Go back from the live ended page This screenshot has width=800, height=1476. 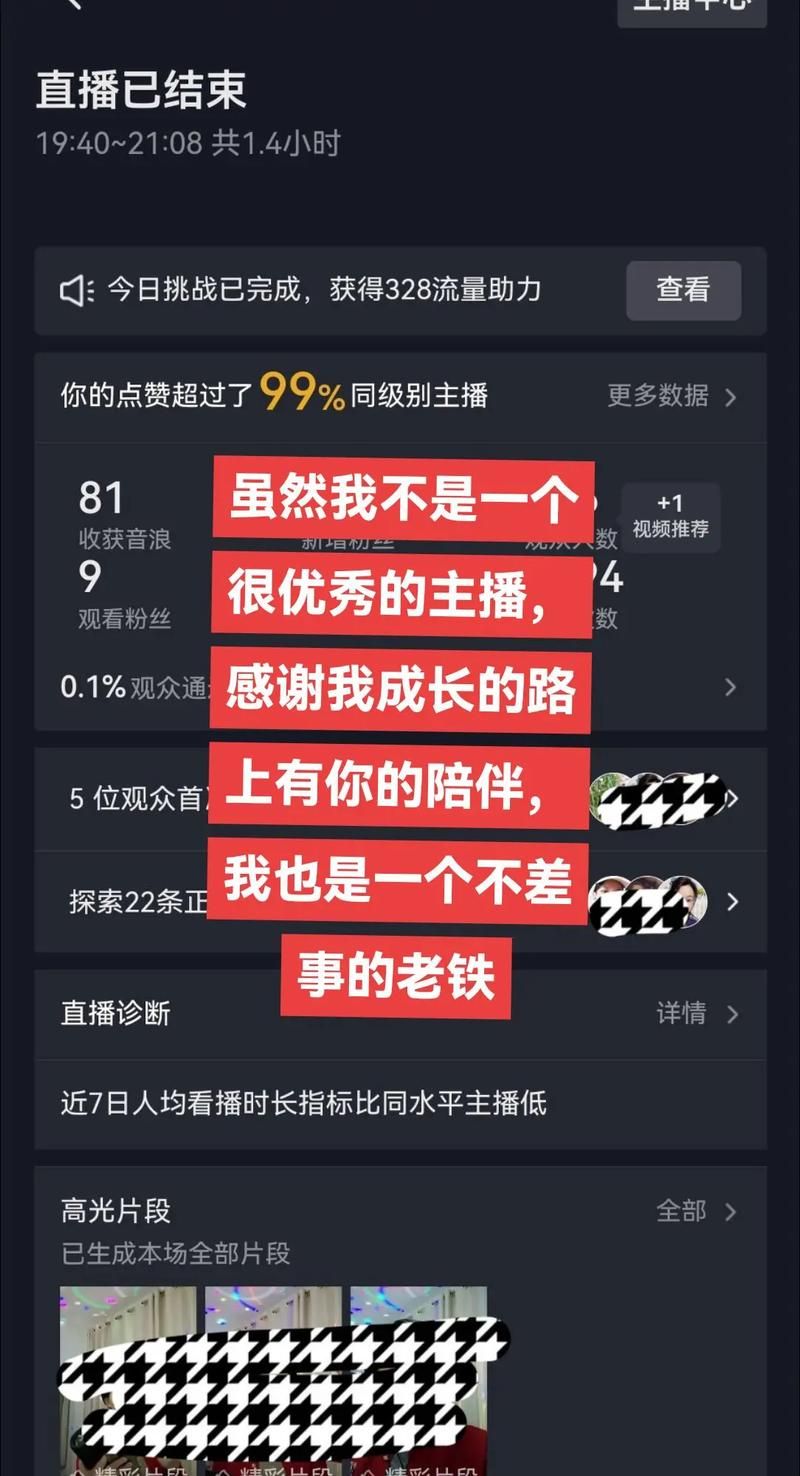click(70, 5)
